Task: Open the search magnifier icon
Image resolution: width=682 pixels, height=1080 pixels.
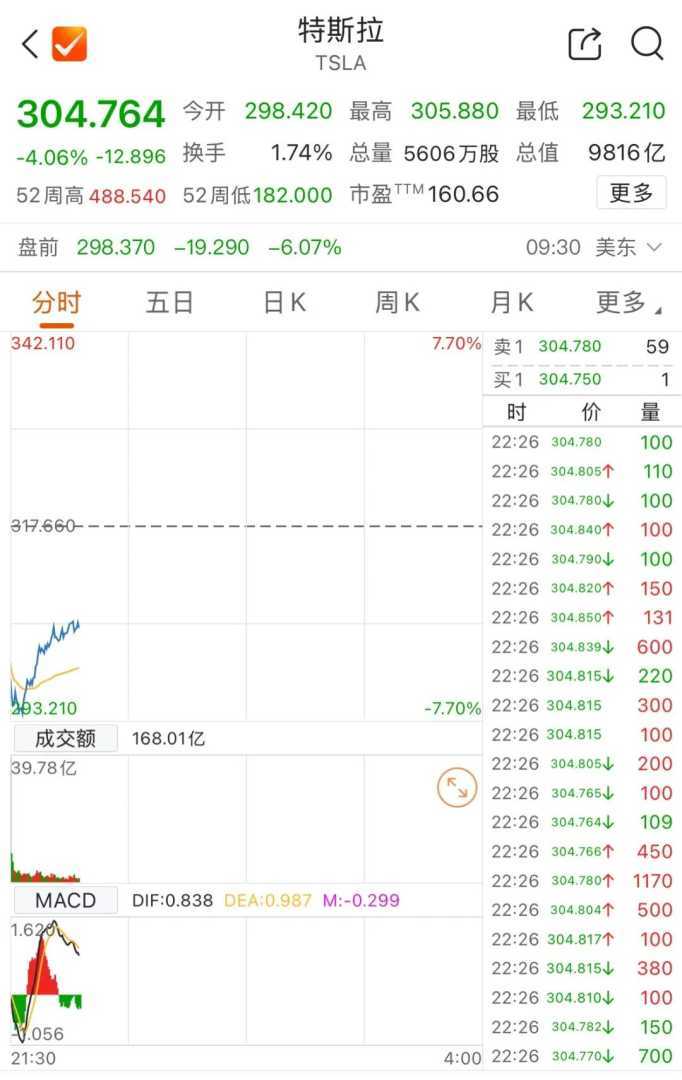Action: tap(647, 44)
